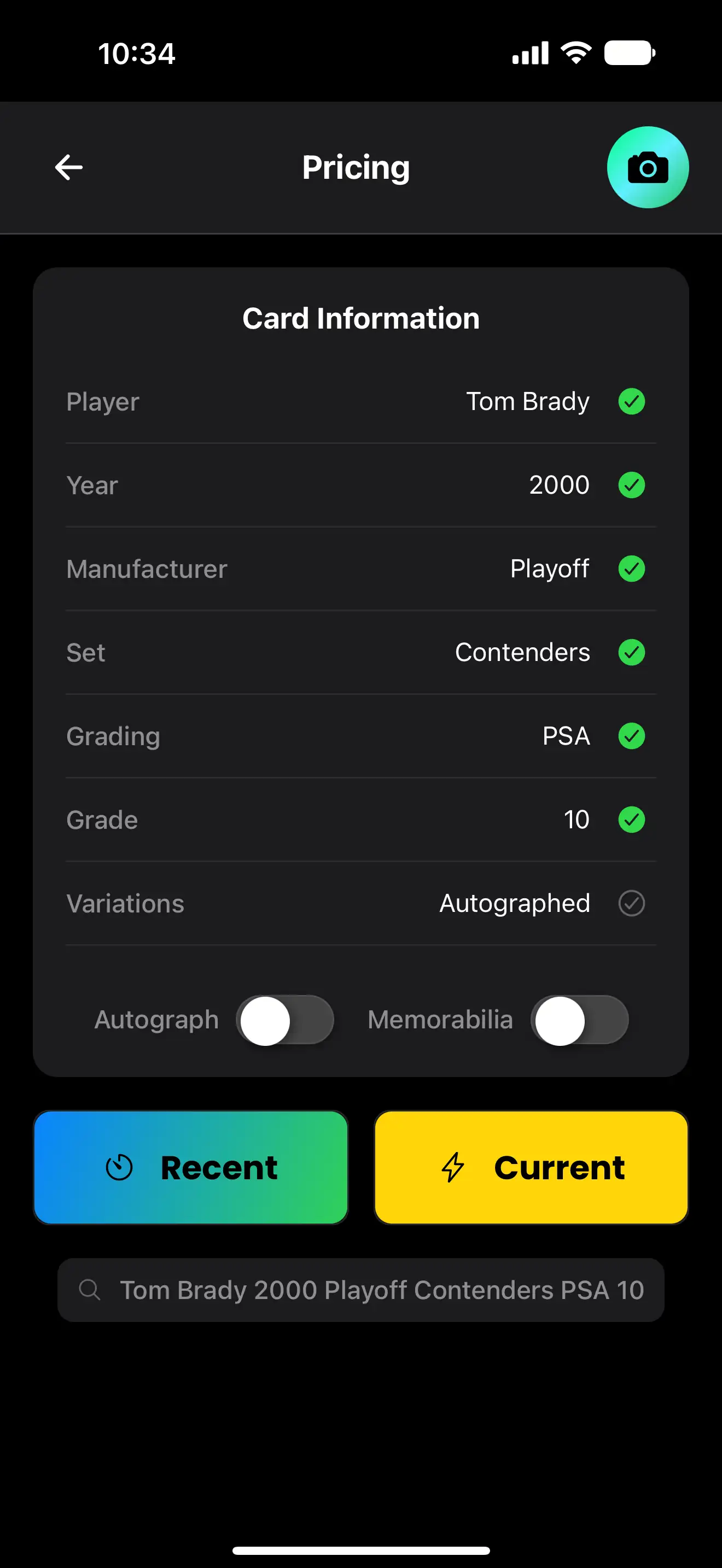Select the checkmark next to PSA grading
722x1568 pixels.
632,736
